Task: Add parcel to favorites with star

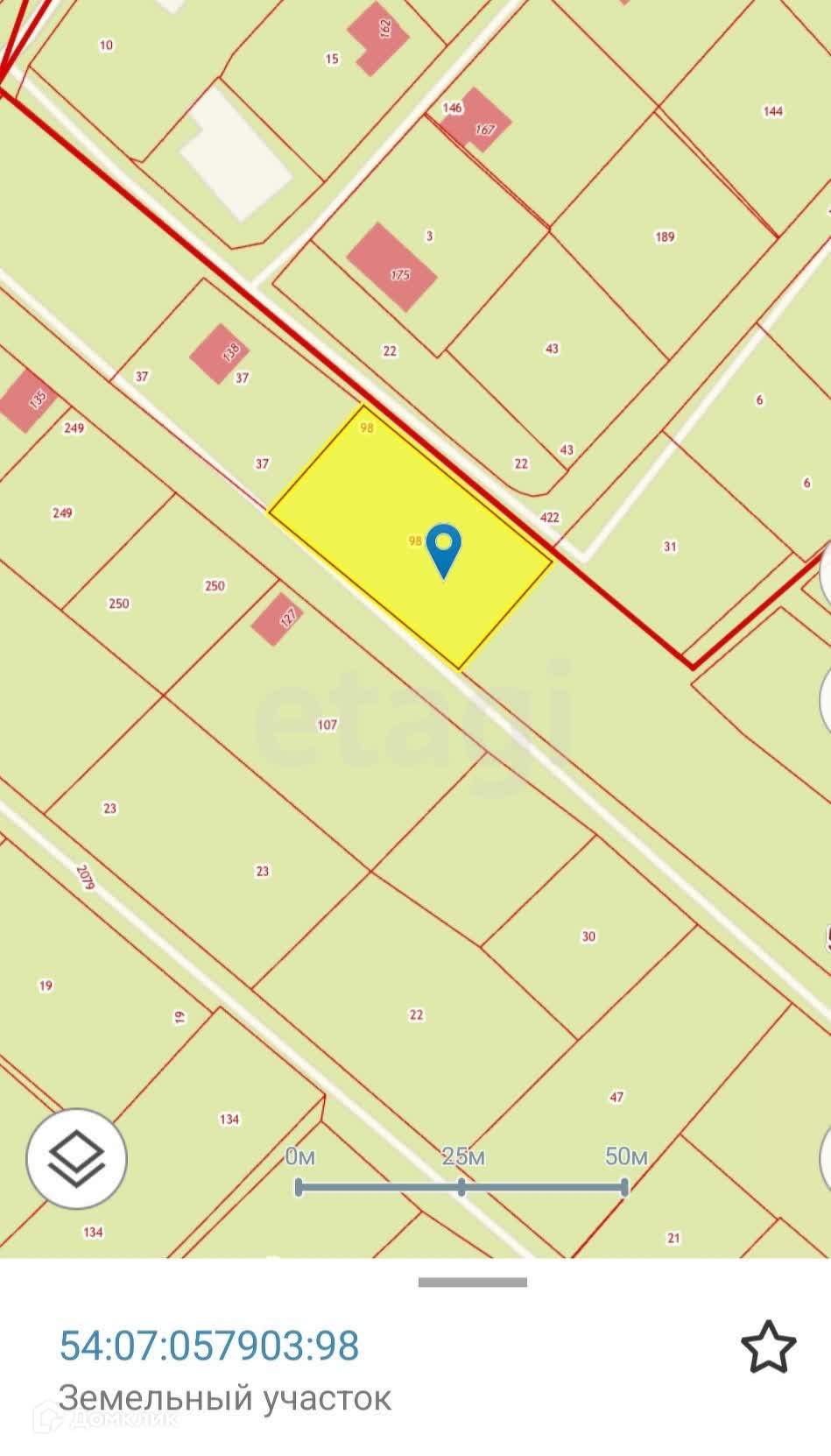Action: click(x=768, y=1346)
